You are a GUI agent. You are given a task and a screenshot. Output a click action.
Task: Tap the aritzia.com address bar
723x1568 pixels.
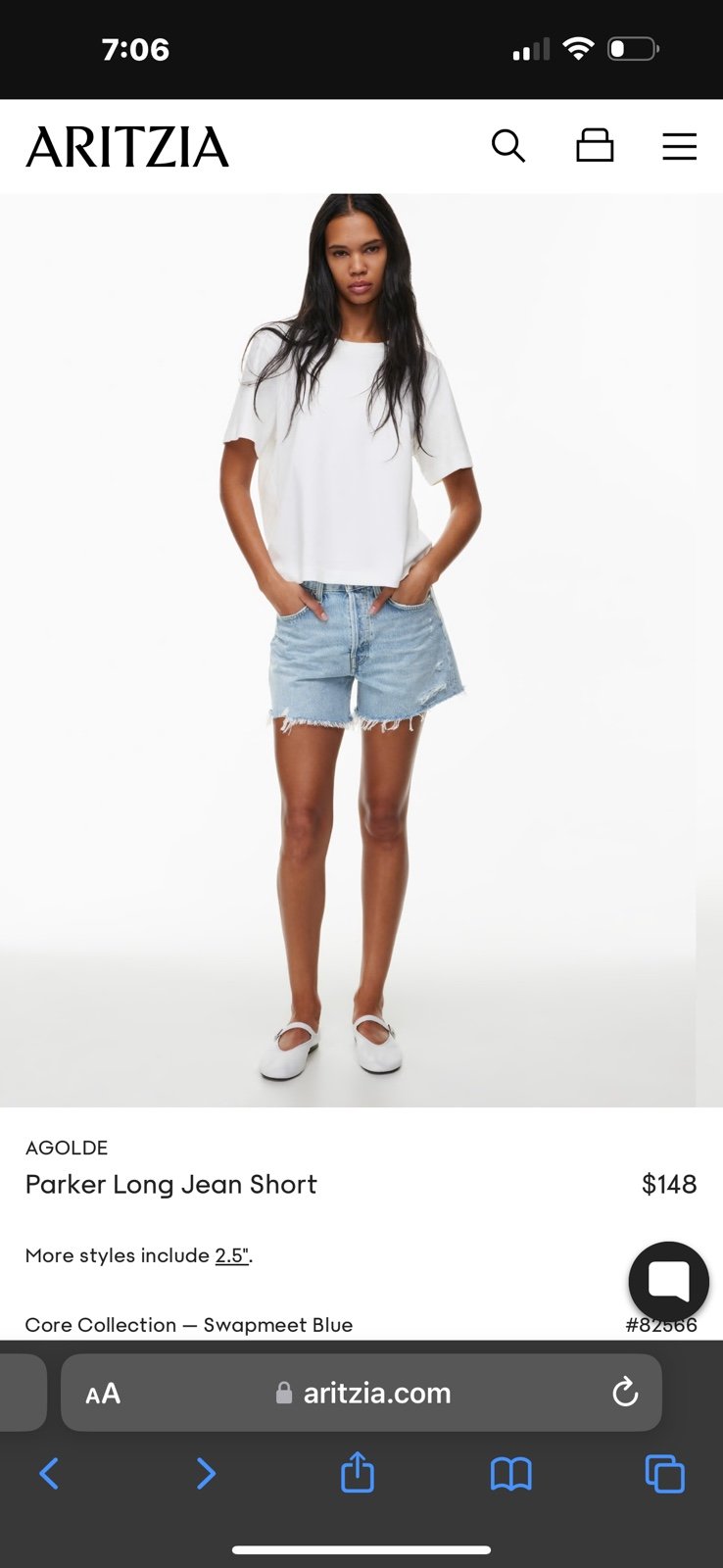[x=361, y=1393]
